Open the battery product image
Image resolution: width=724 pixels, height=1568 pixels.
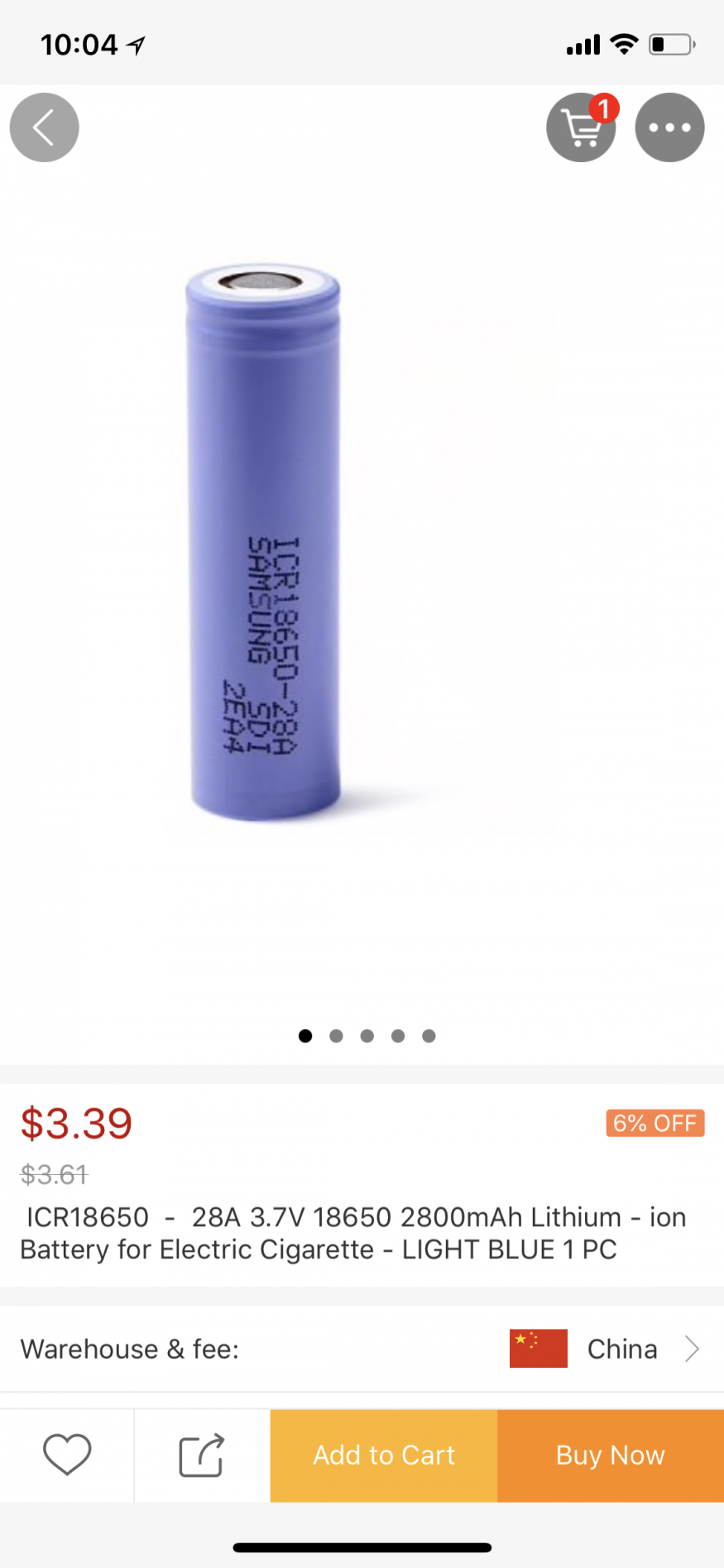pos(265,542)
